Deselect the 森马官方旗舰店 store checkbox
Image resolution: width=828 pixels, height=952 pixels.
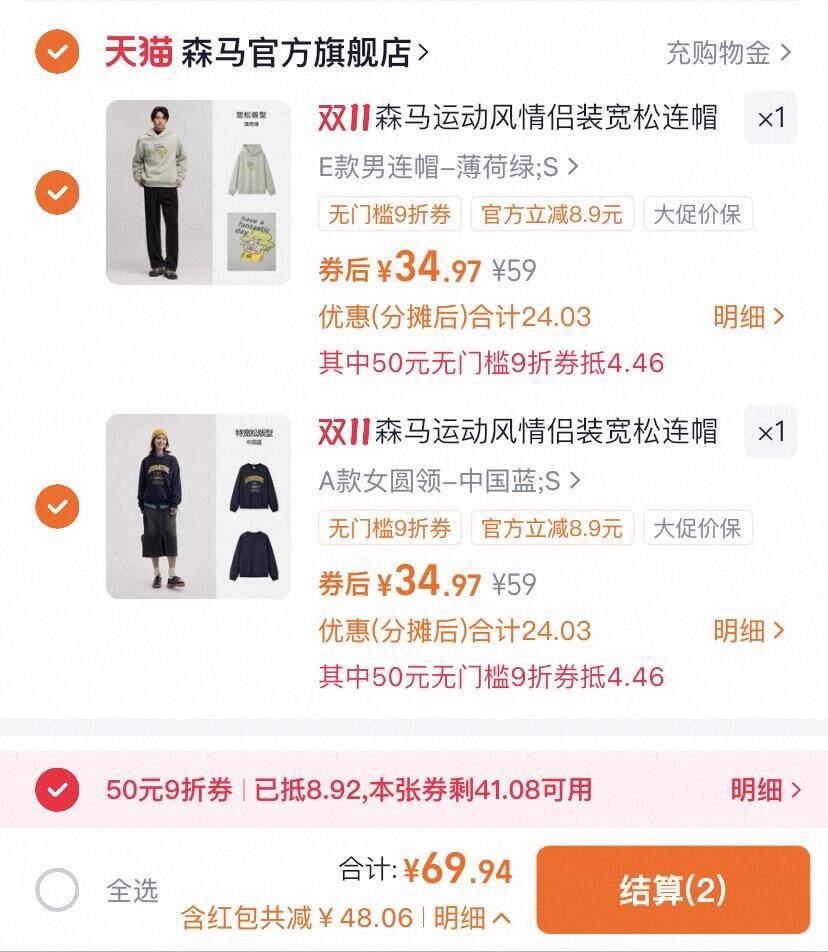57,50
